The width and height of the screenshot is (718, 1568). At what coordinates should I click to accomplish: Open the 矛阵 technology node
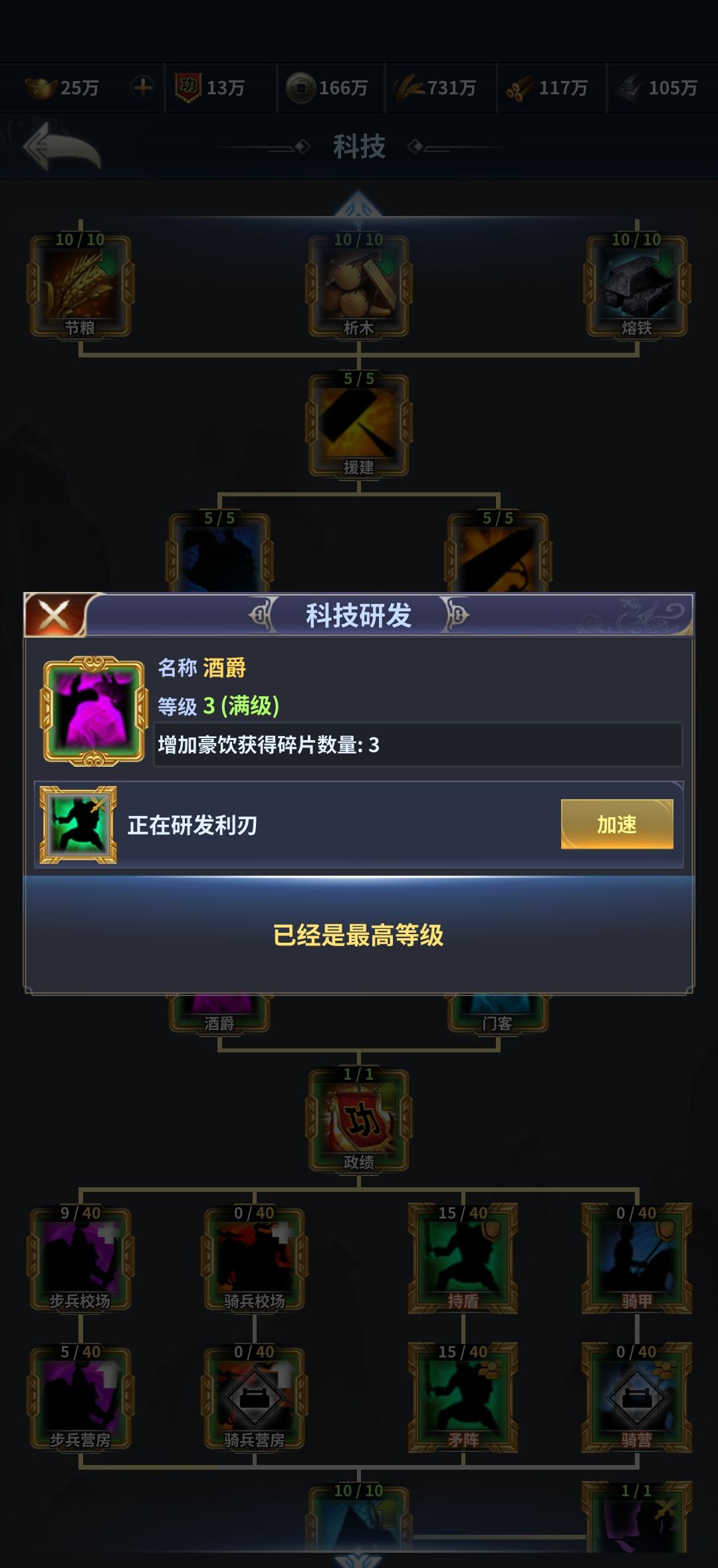[x=463, y=1399]
